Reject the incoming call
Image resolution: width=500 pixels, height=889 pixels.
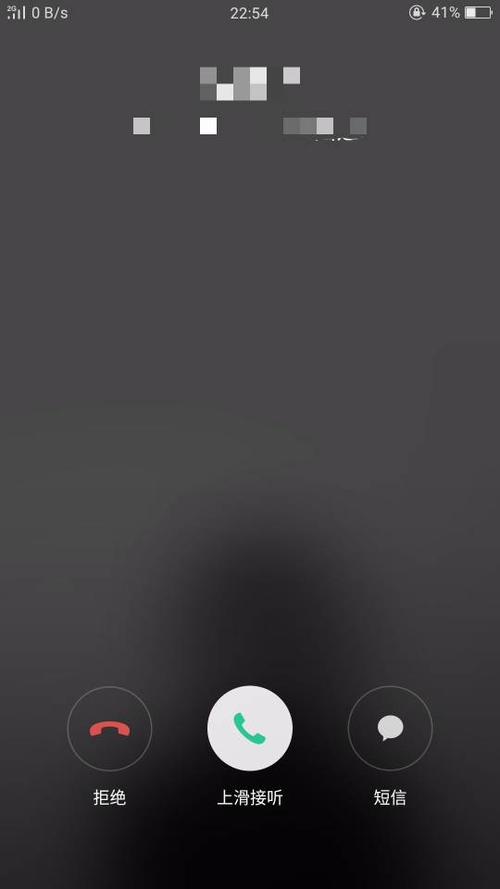click(x=109, y=729)
